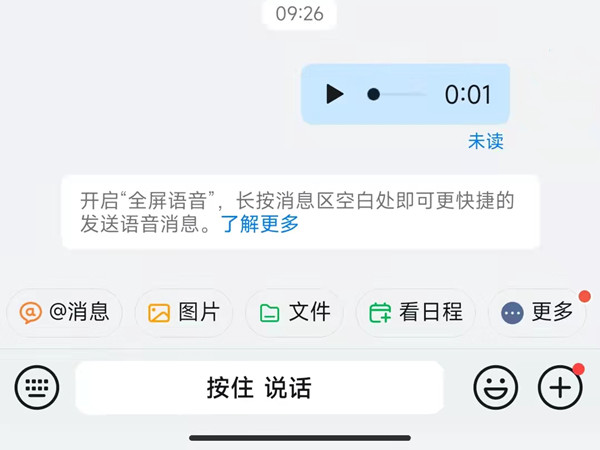Choose the 文件 chip
The image size is (600, 450).
point(295,312)
